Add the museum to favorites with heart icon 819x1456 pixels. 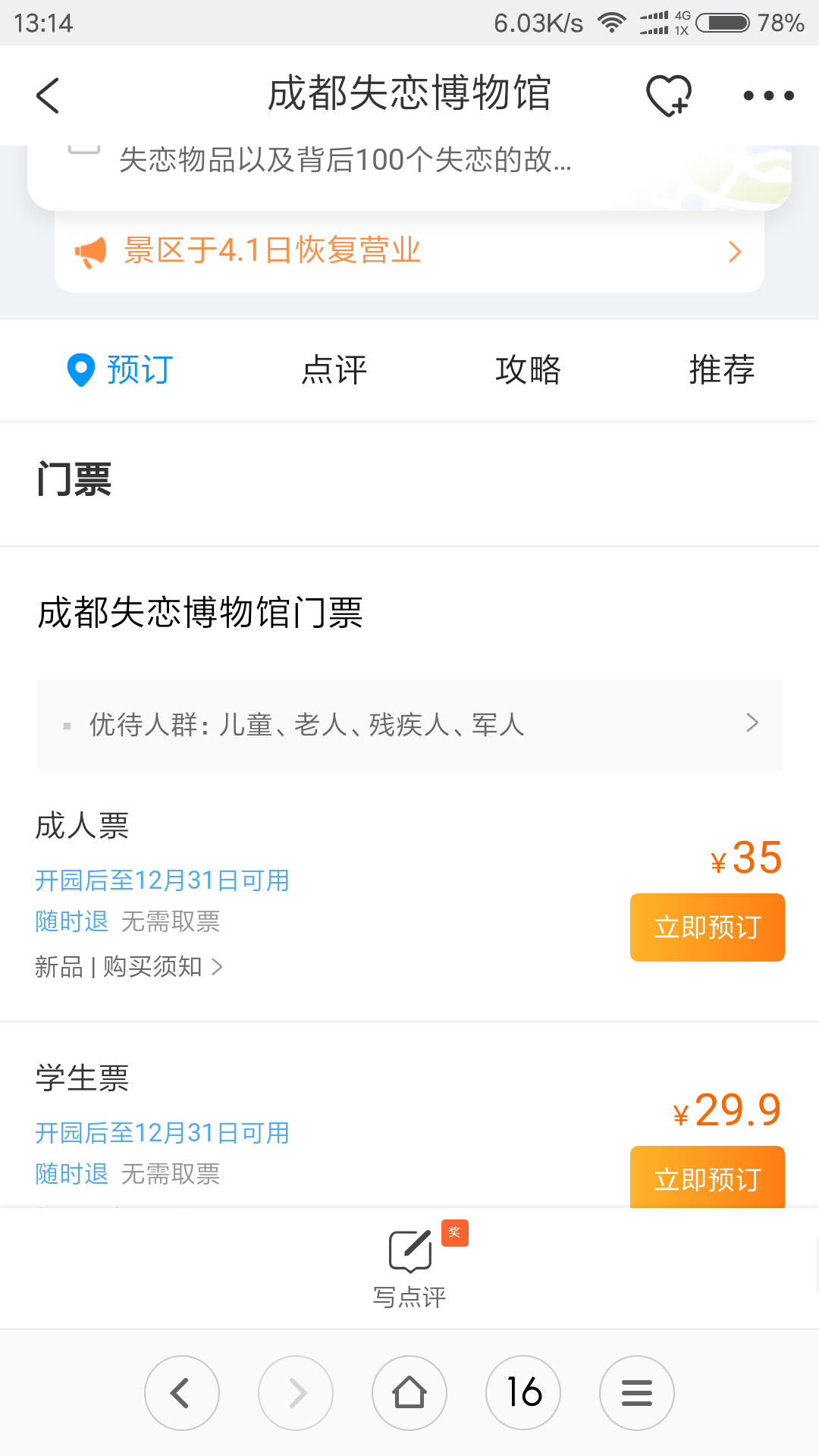point(669,96)
